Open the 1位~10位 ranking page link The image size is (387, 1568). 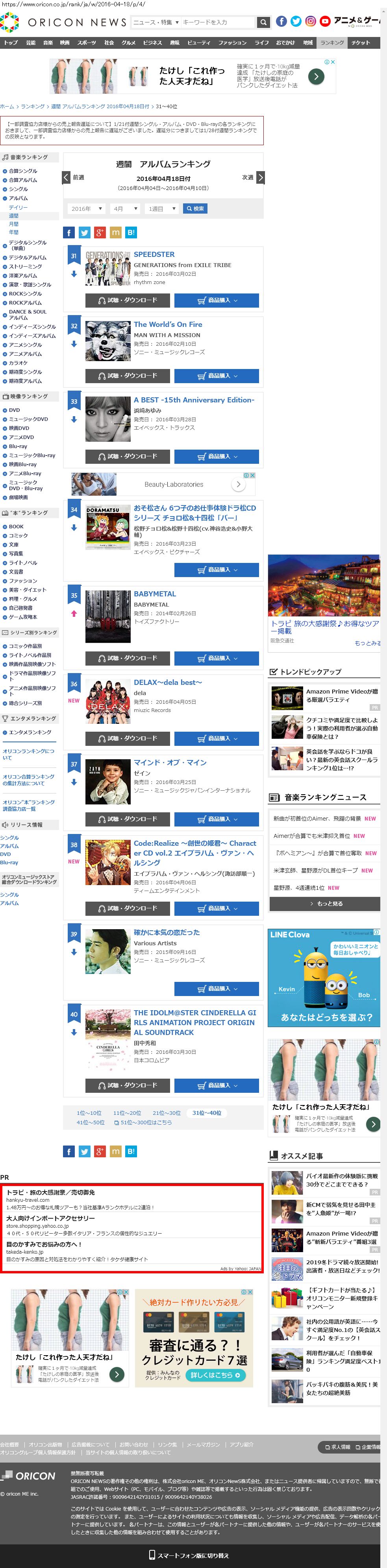click(x=89, y=1113)
